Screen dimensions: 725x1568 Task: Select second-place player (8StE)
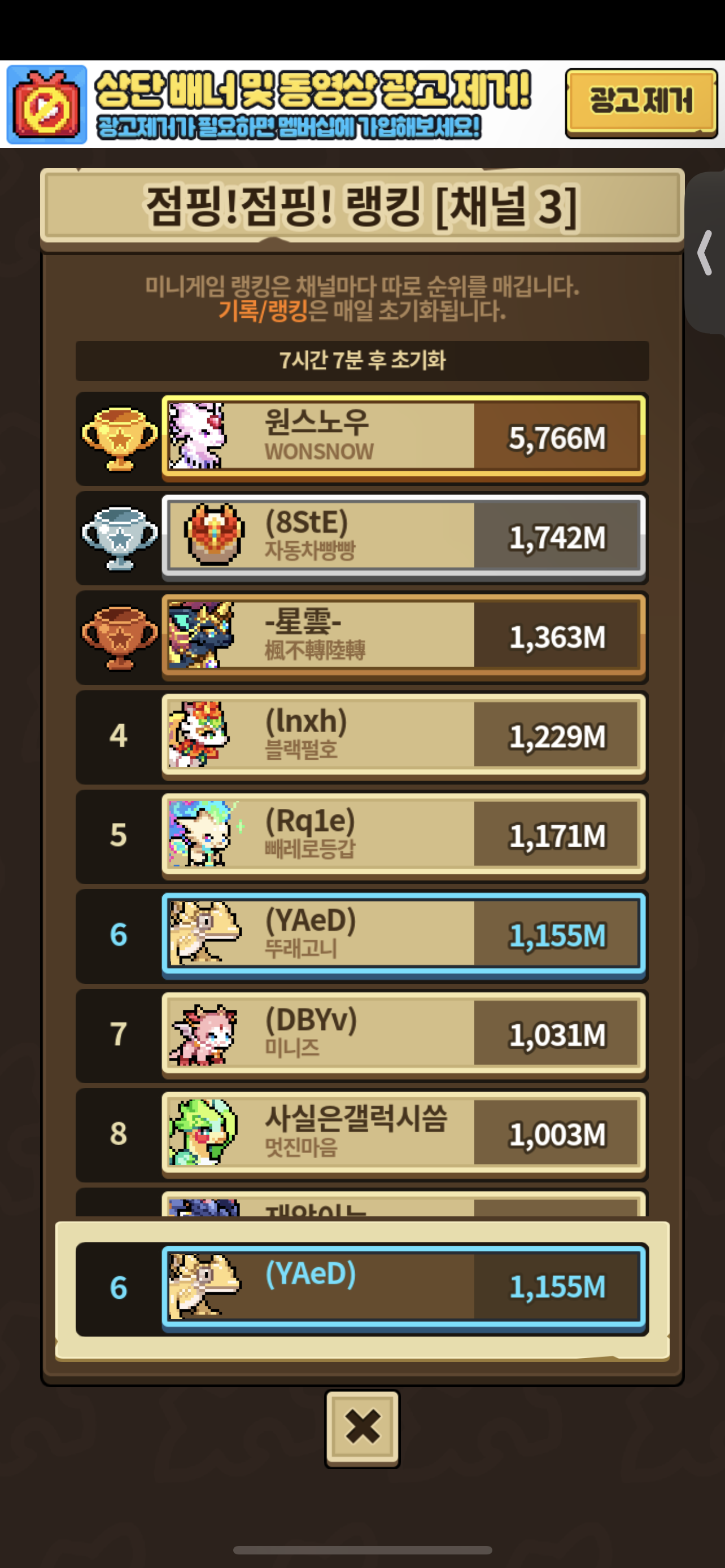pos(403,536)
